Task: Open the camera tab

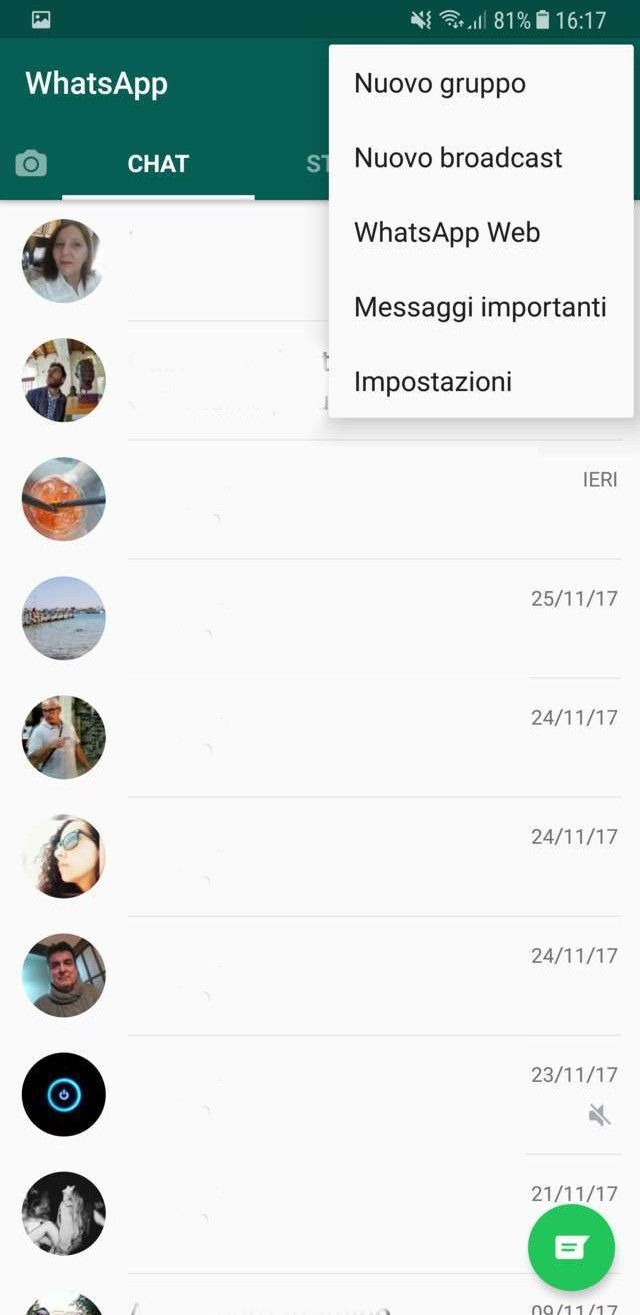Action: pyautogui.click(x=31, y=164)
